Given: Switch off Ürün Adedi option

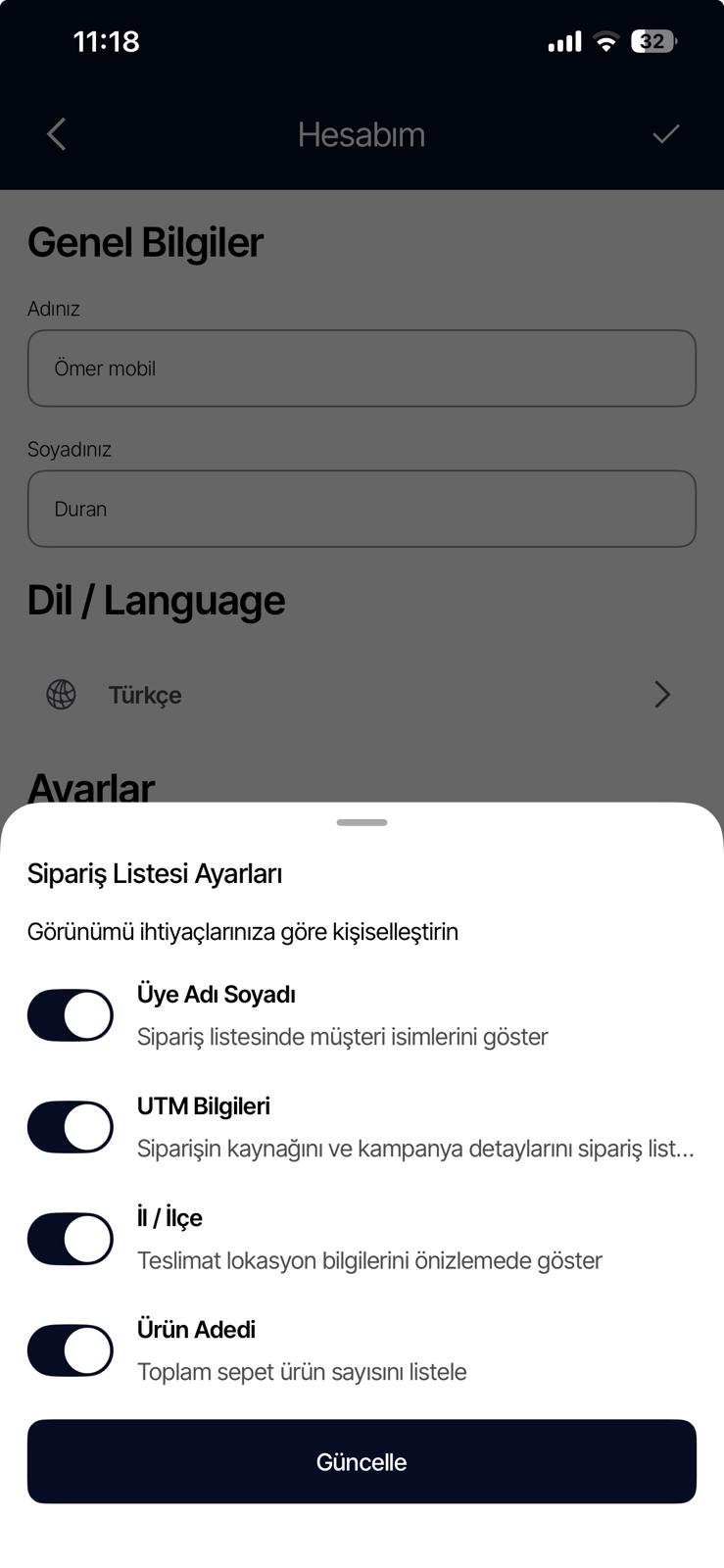Looking at the screenshot, I should tap(71, 1350).
